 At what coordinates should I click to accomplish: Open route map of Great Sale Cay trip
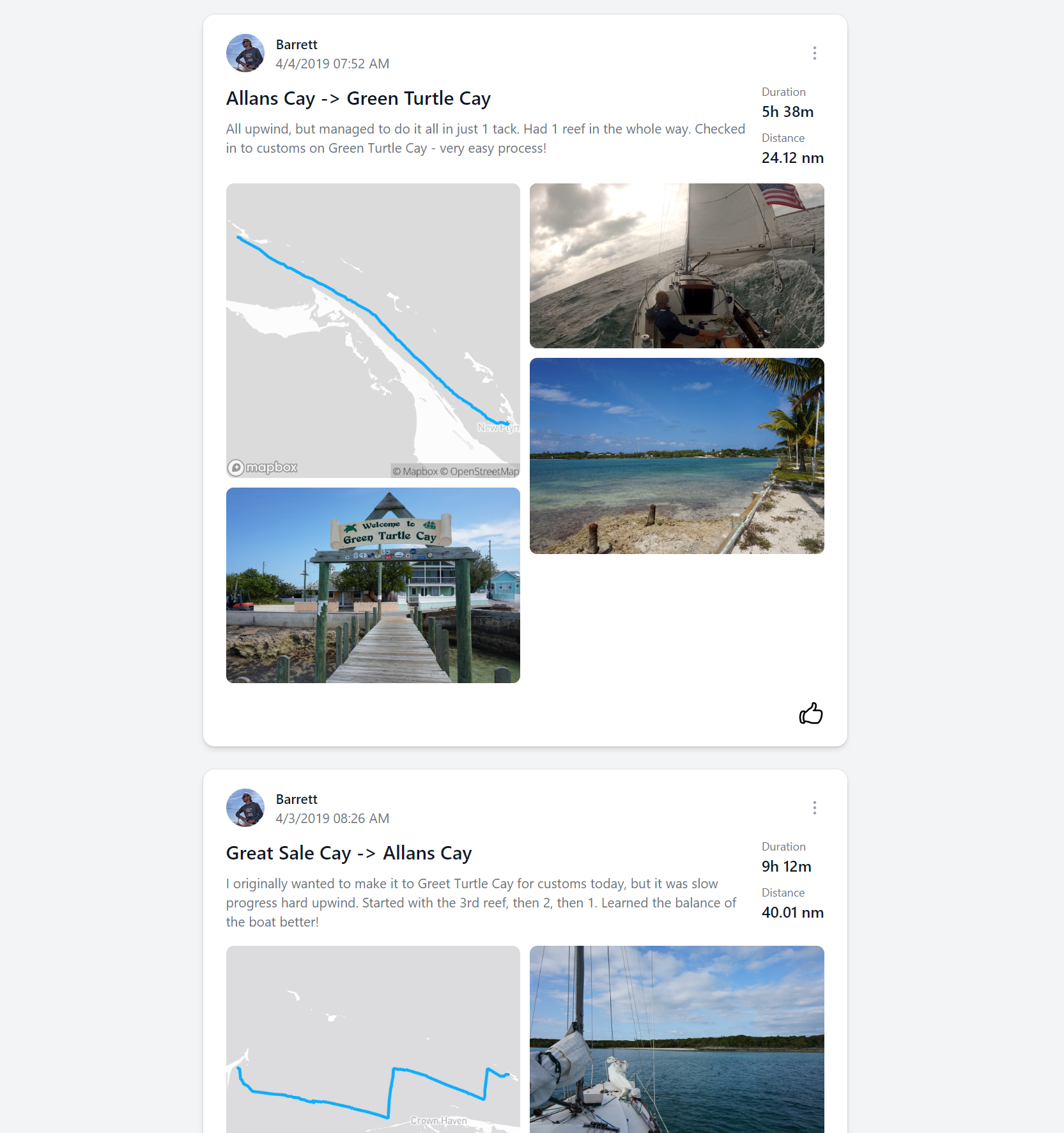pos(373,1038)
